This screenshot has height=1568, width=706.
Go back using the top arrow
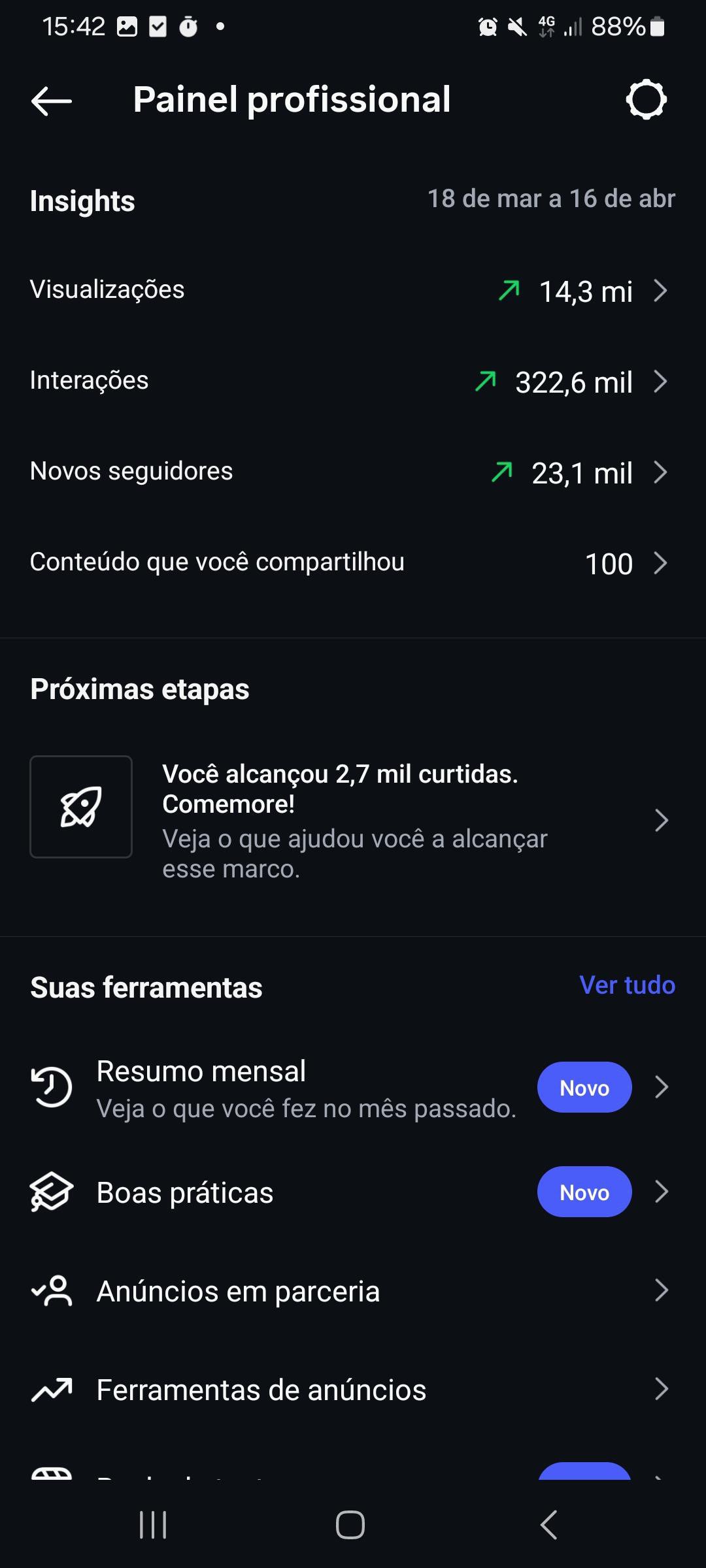(x=51, y=101)
